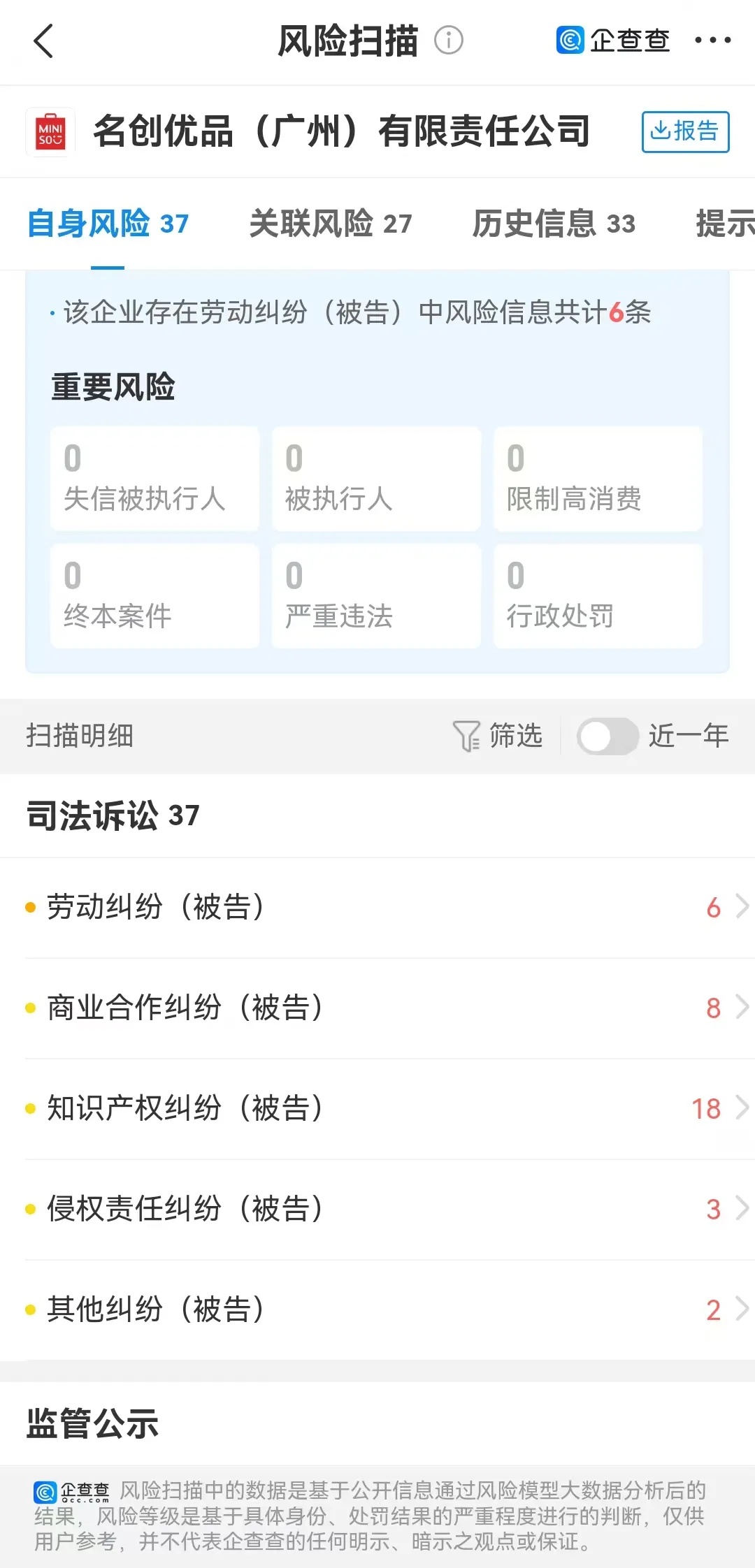View 知识产权纠纷（被告） 18 records
Image resolution: width=755 pixels, height=1568 pixels.
[377, 1109]
